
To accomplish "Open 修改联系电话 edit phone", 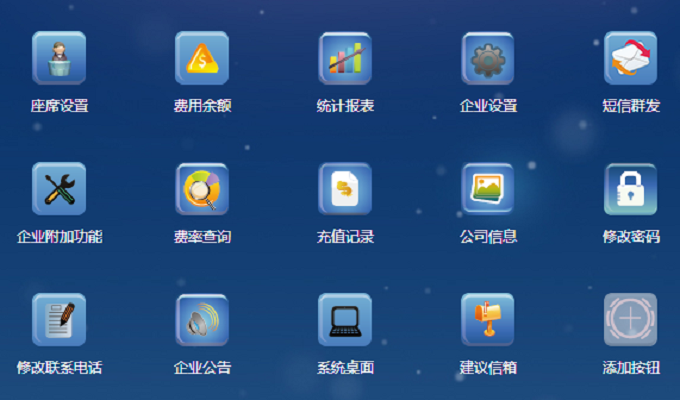I will click(x=59, y=320).
